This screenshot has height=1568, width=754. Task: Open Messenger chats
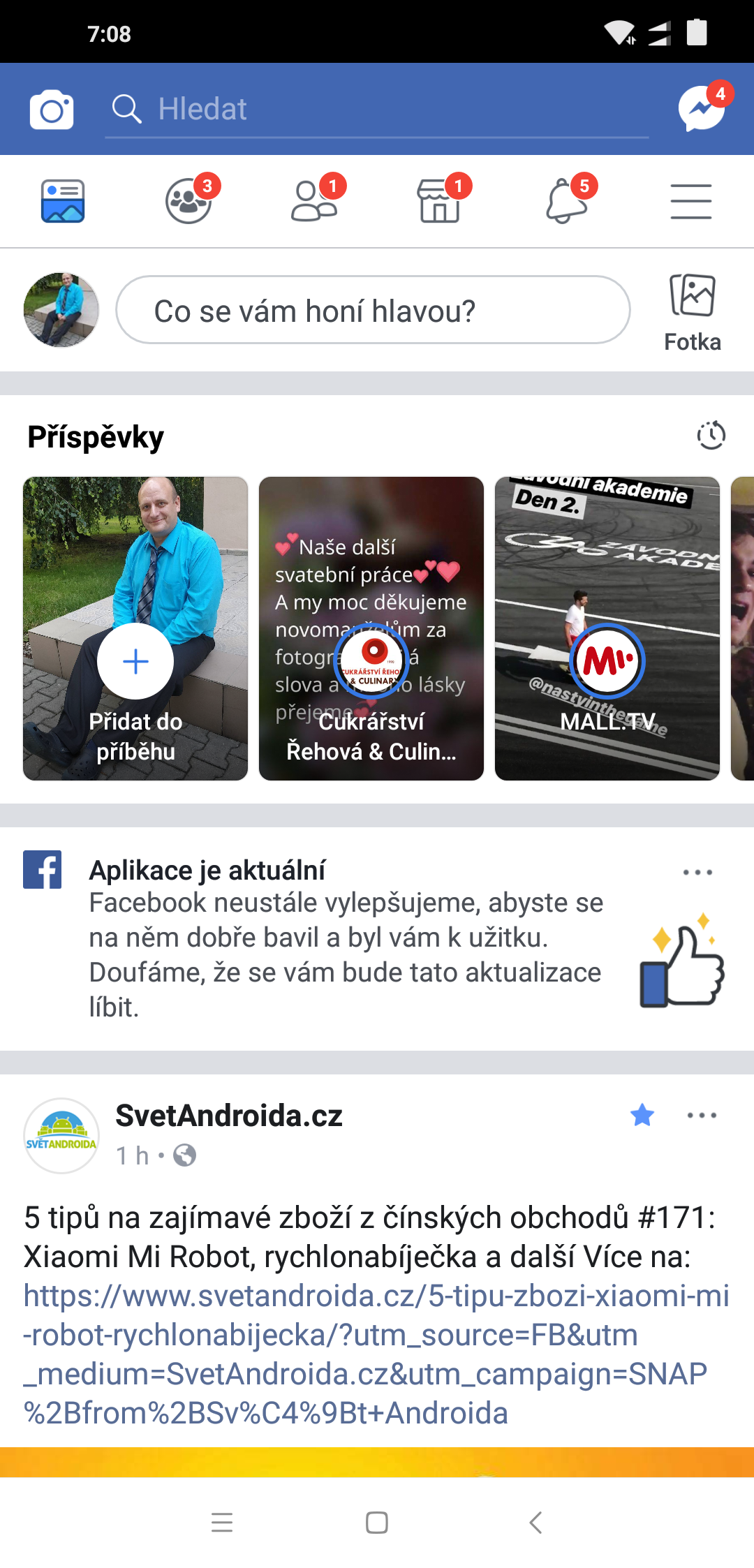702,108
